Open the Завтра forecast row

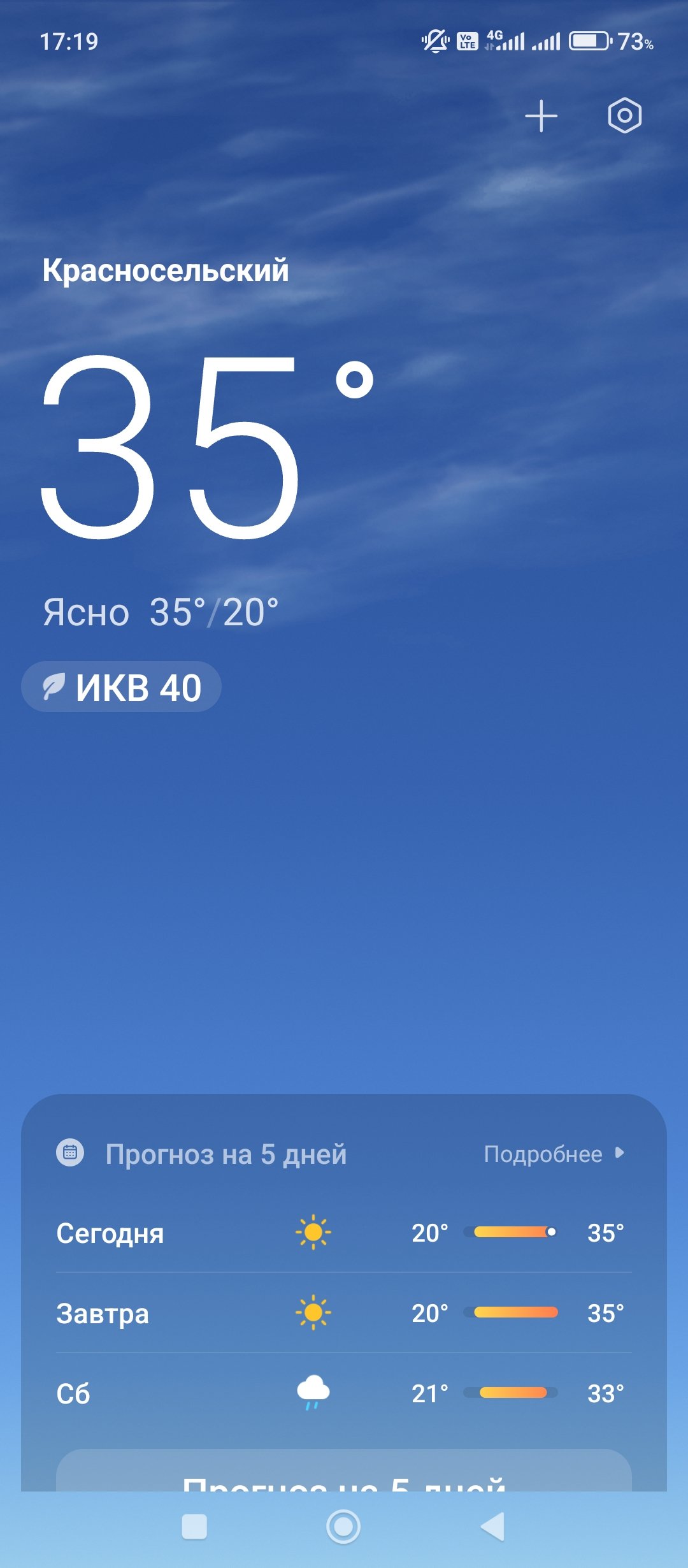(x=344, y=1313)
